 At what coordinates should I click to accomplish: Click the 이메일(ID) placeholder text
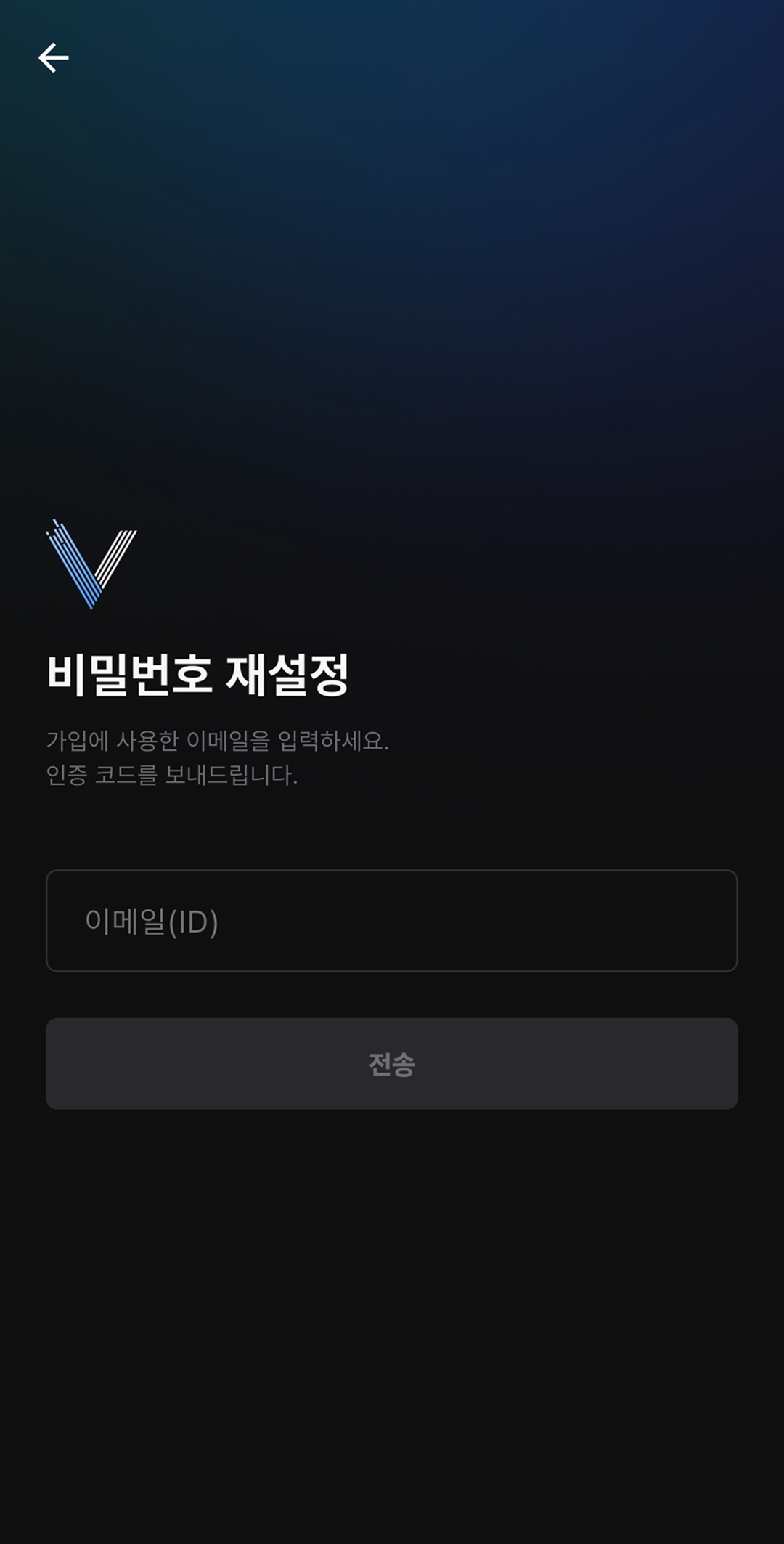152,920
